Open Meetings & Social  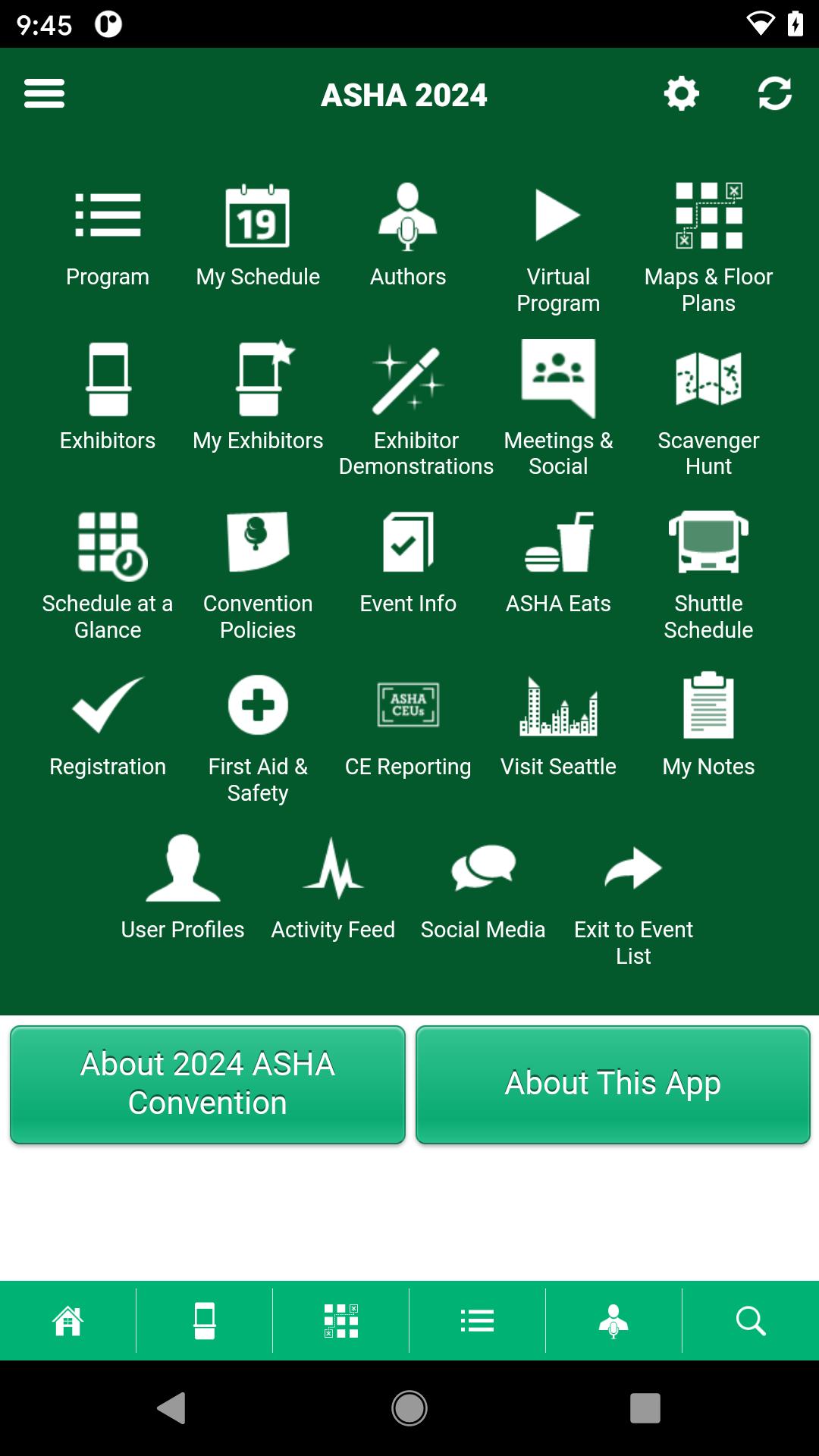tap(558, 409)
